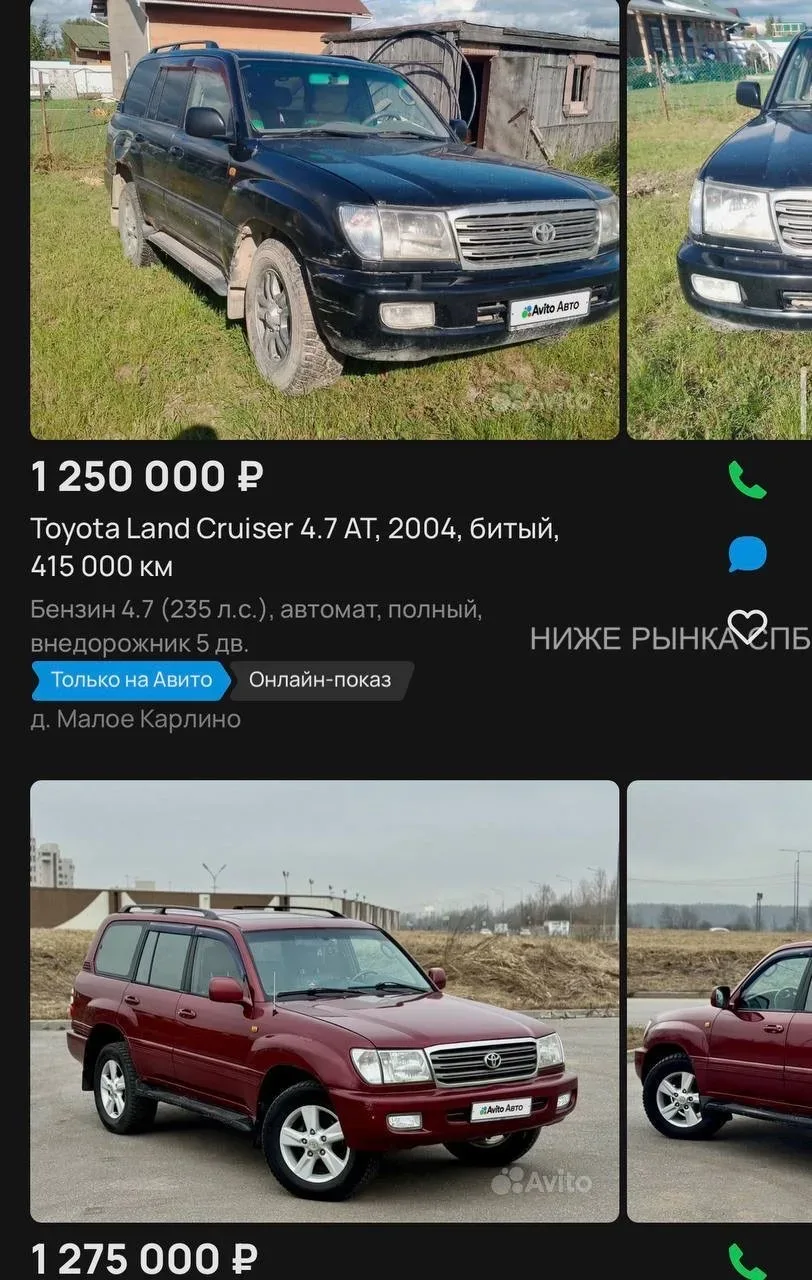View the second photo of the black Land Cruiser
Image resolution: width=812 pixels, height=1280 pixels.
722,218
